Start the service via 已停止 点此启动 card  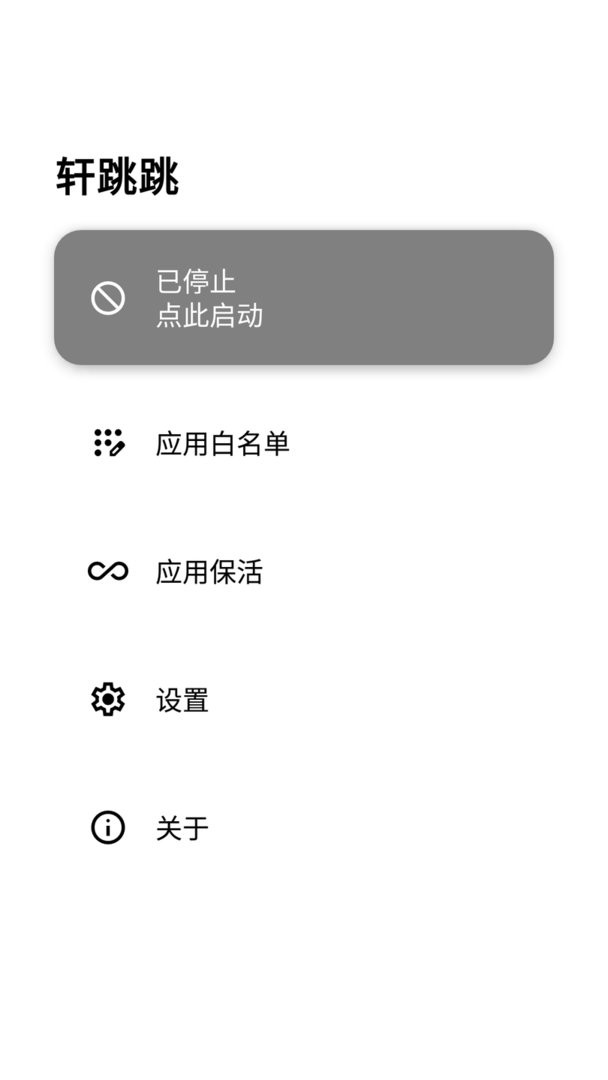[303, 297]
